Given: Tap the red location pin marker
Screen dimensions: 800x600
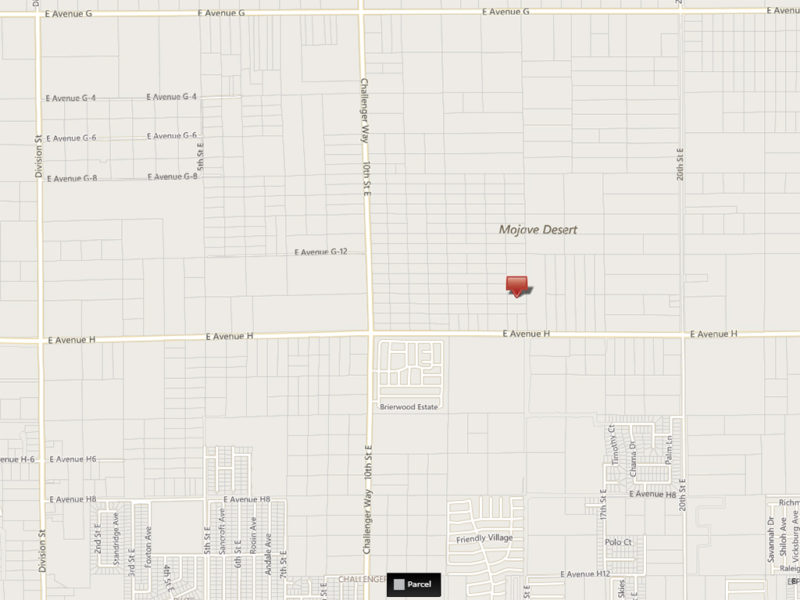Looking at the screenshot, I should [516, 285].
